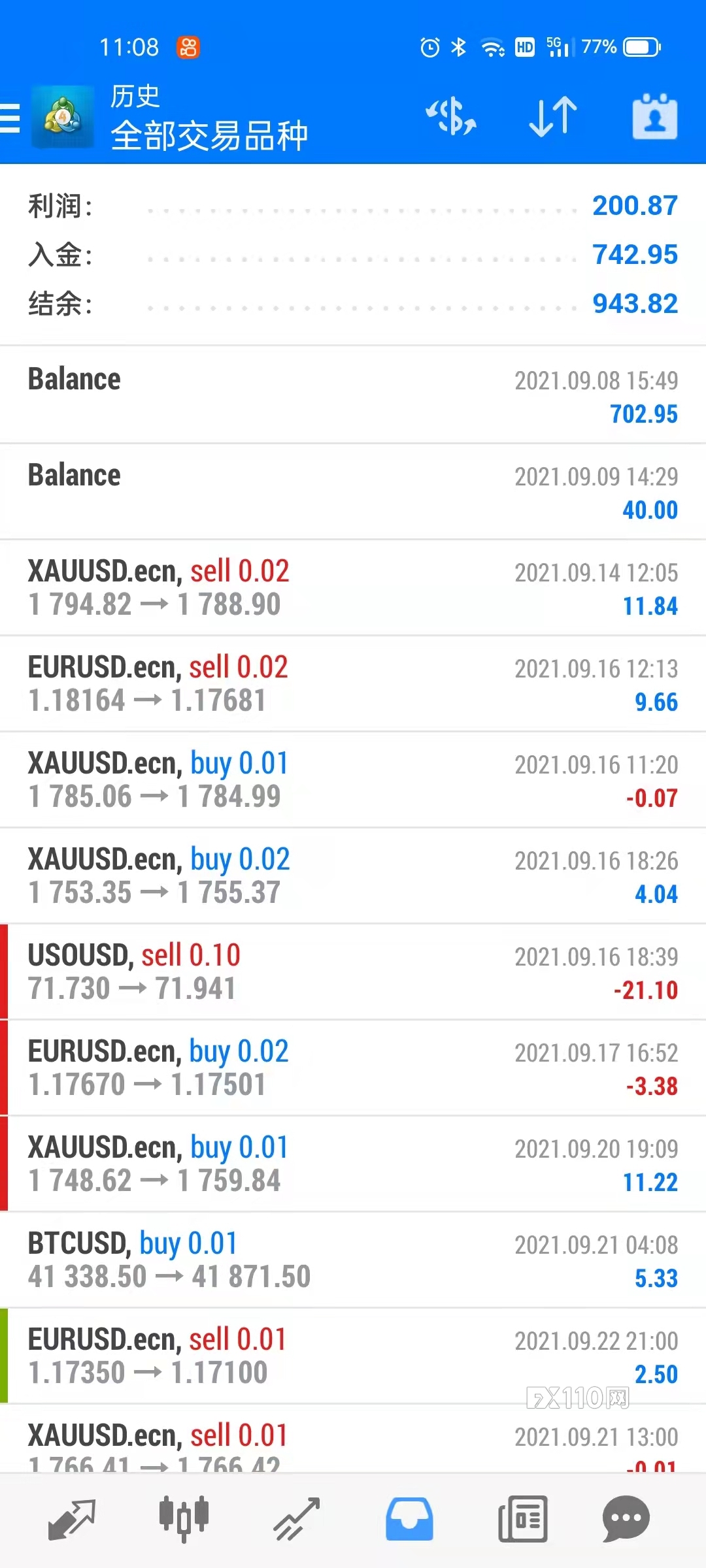Image resolution: width=706 pixels, height=1568 pixels.
Task: Open the News tab
Action: coord(522,1520)
